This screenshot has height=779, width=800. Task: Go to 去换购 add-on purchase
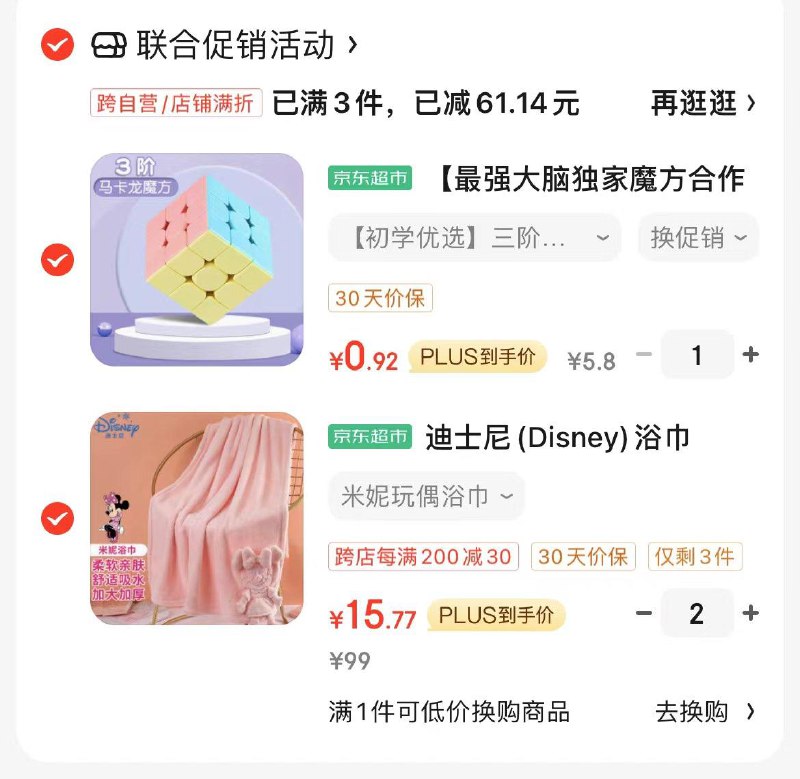(704, 712)
